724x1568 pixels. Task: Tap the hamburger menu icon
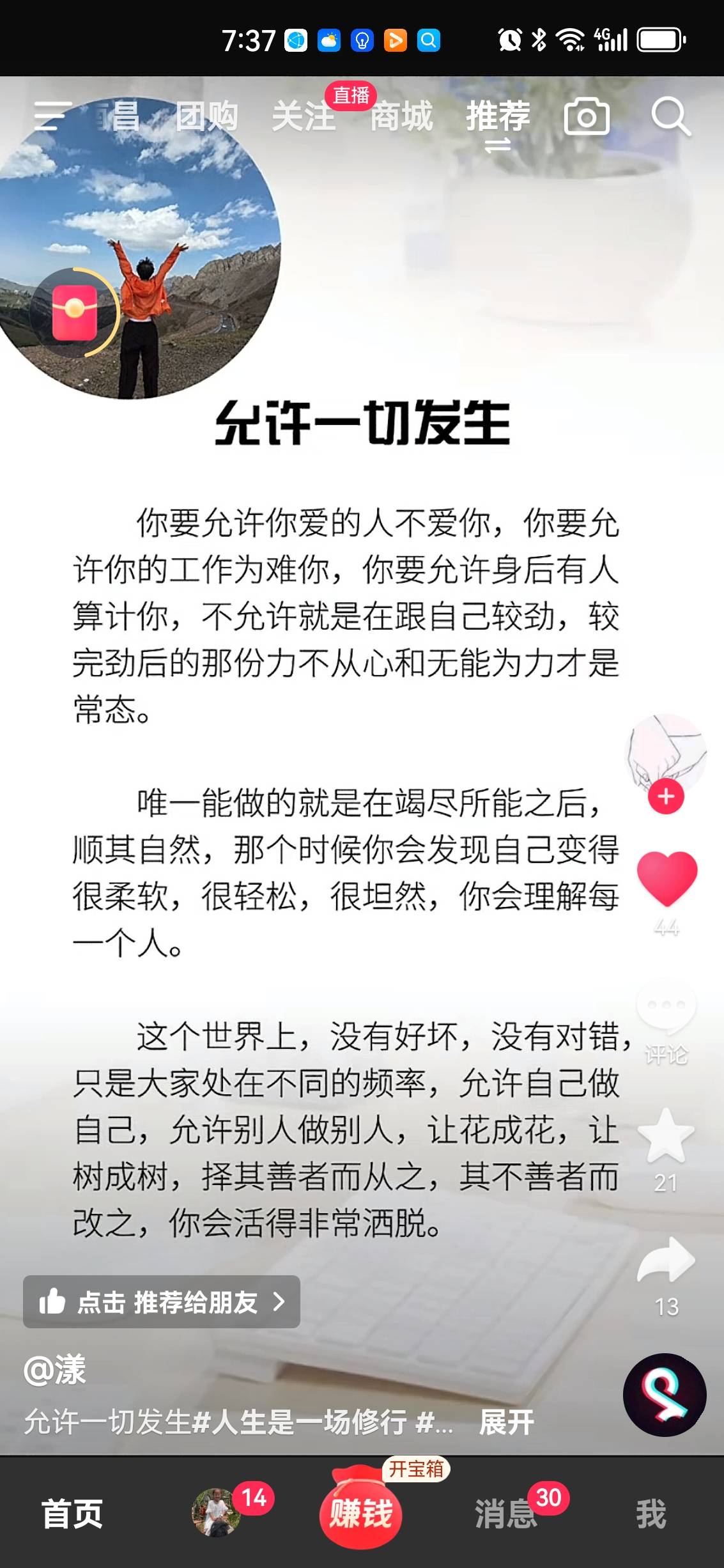(x=48, y=117)
